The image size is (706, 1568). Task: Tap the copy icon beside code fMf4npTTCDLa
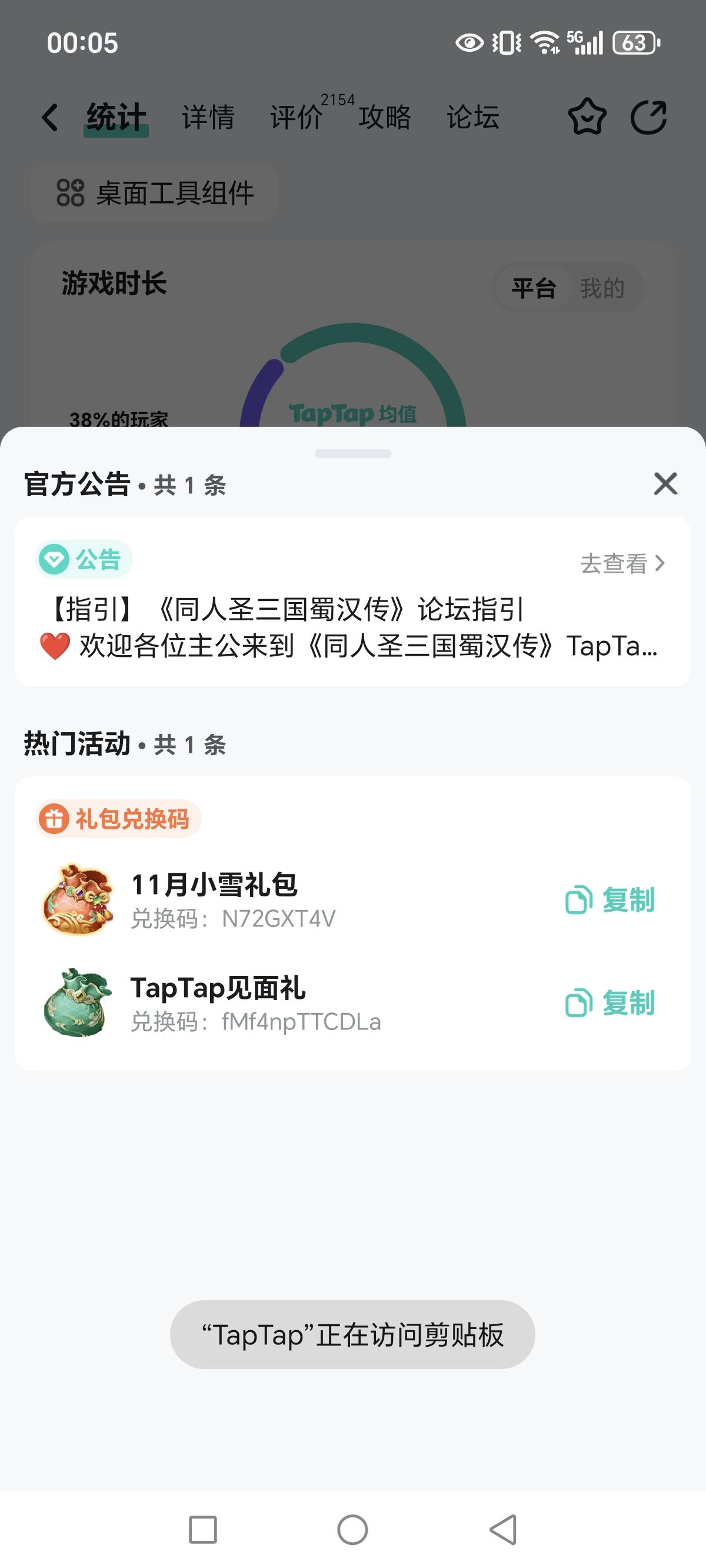[578, 1005]
